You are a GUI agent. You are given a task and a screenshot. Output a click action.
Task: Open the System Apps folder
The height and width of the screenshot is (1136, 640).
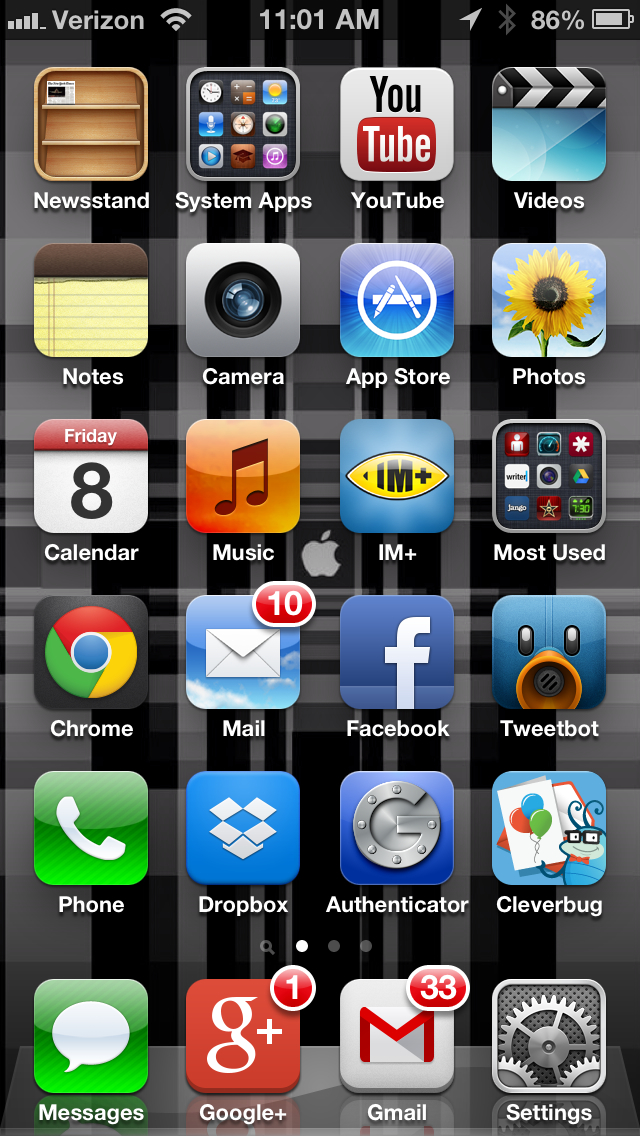tap(243, 124)
